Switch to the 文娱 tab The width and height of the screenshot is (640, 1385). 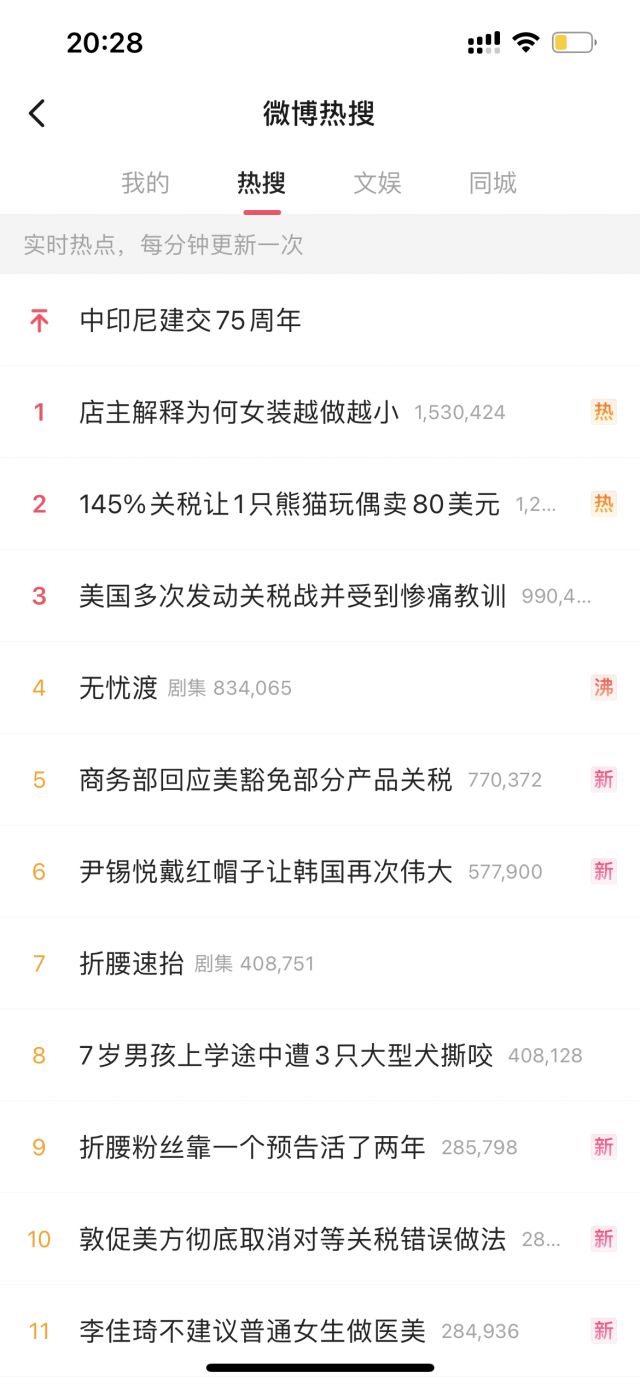[x=377, y=183]
